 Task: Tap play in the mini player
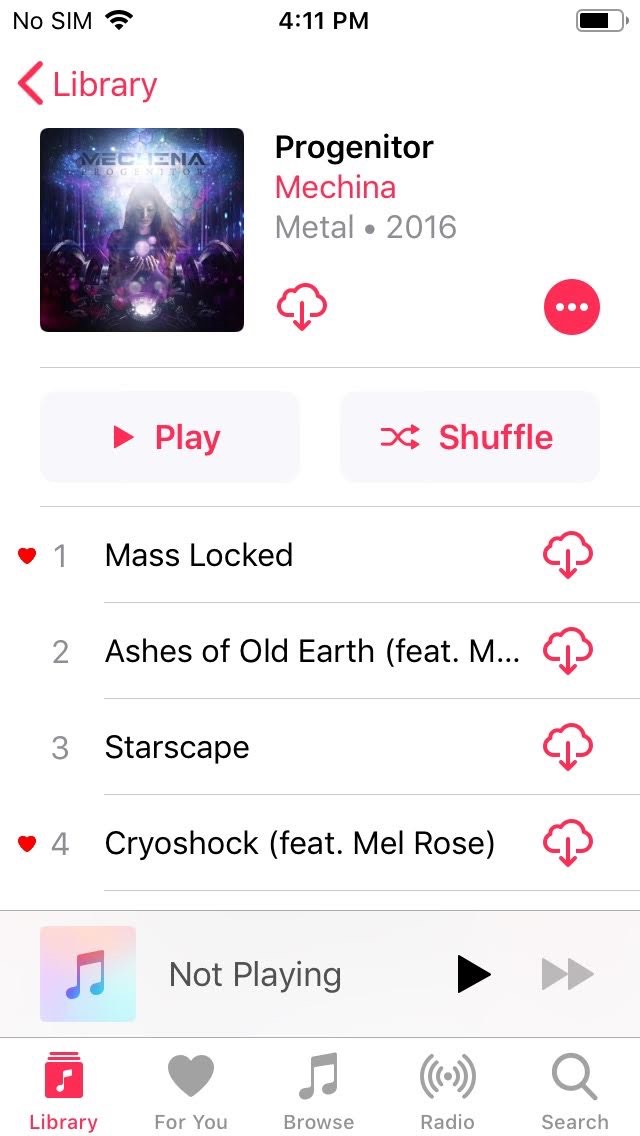(x=474, y=974)
